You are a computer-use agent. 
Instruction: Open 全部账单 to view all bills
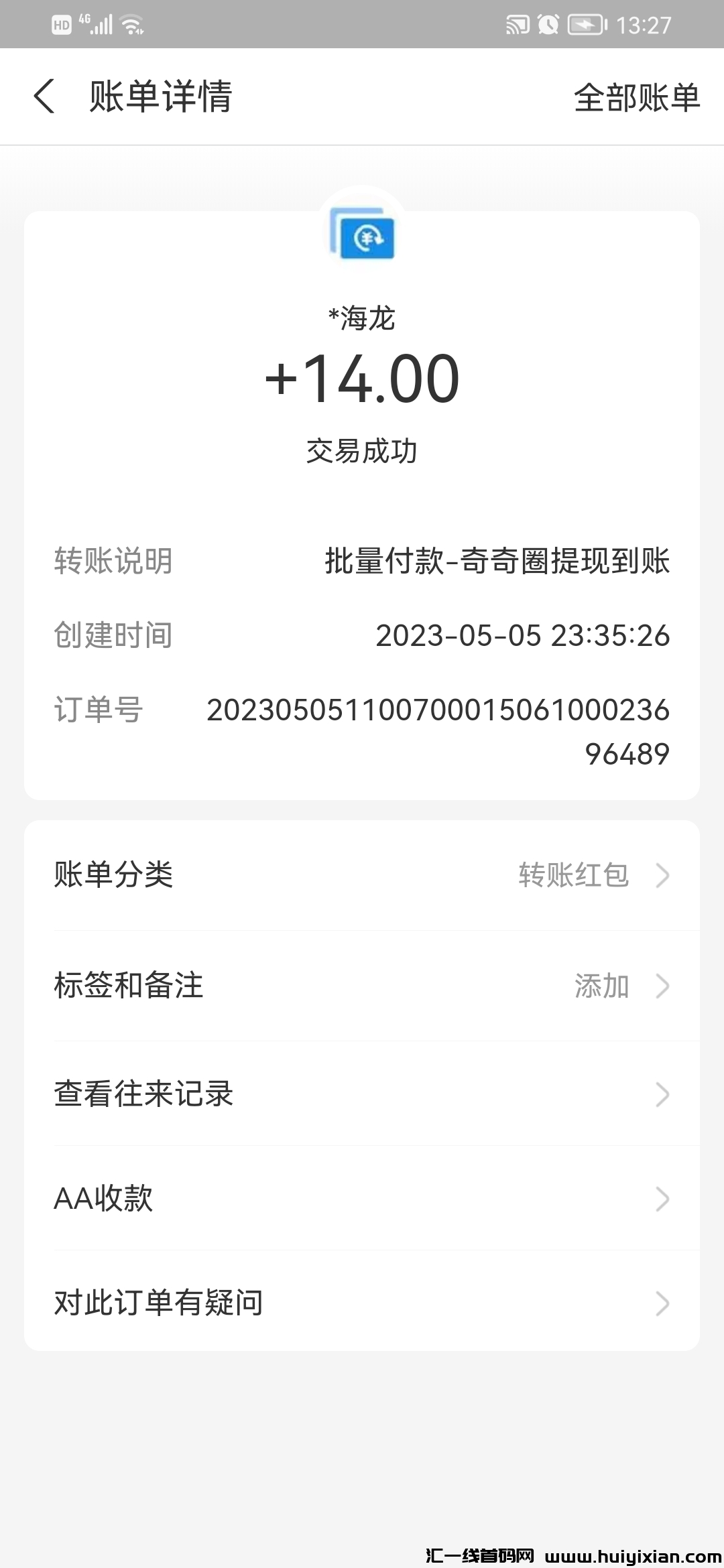(x=637, y=97)
